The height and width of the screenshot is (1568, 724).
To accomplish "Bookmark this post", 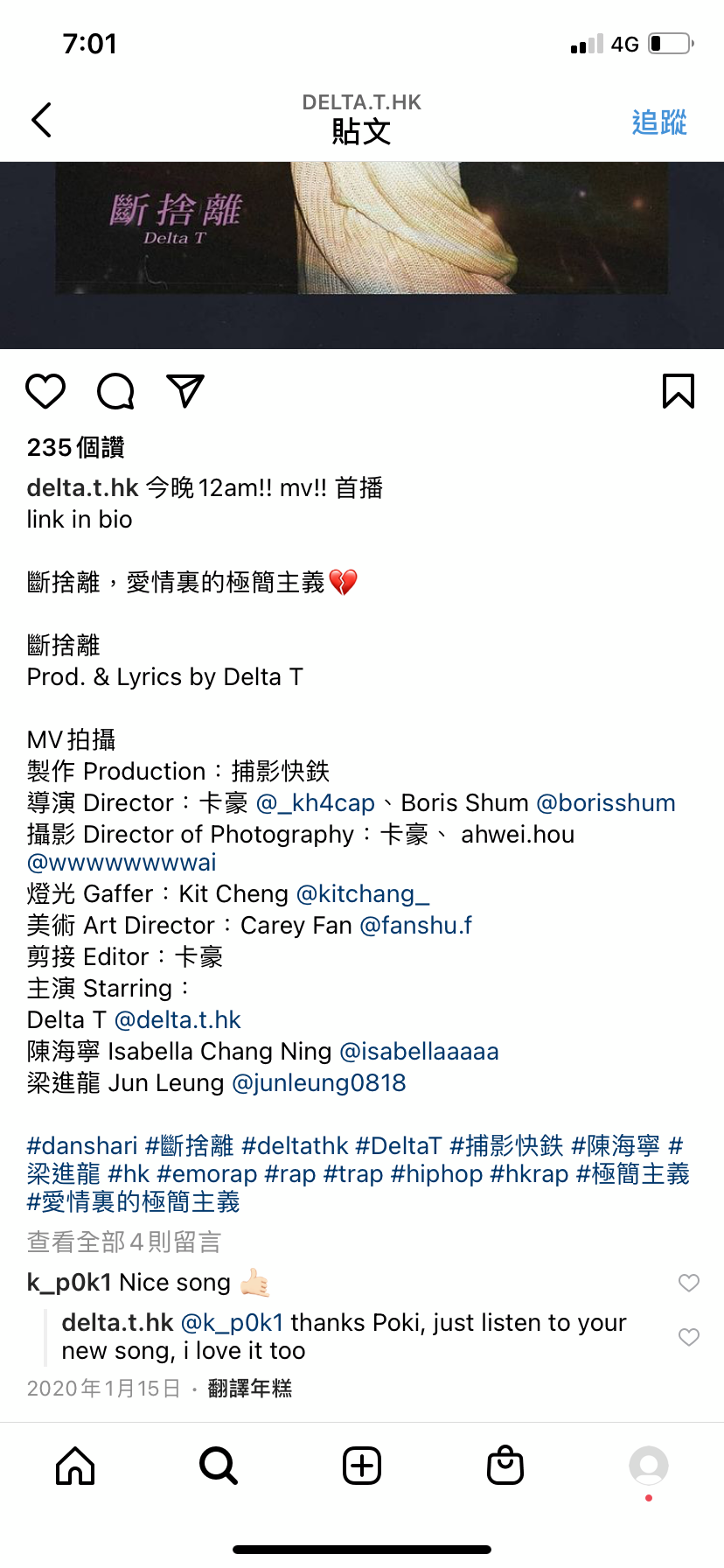I will 678,391.
